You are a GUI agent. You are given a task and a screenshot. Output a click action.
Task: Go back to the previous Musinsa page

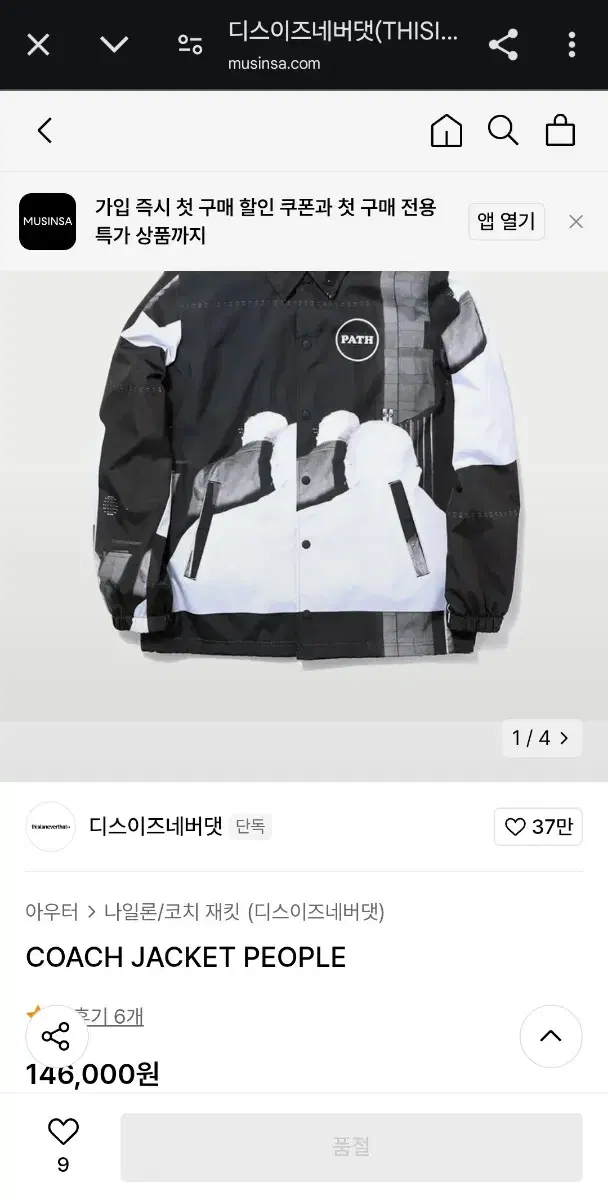click(x=45, y=130)
